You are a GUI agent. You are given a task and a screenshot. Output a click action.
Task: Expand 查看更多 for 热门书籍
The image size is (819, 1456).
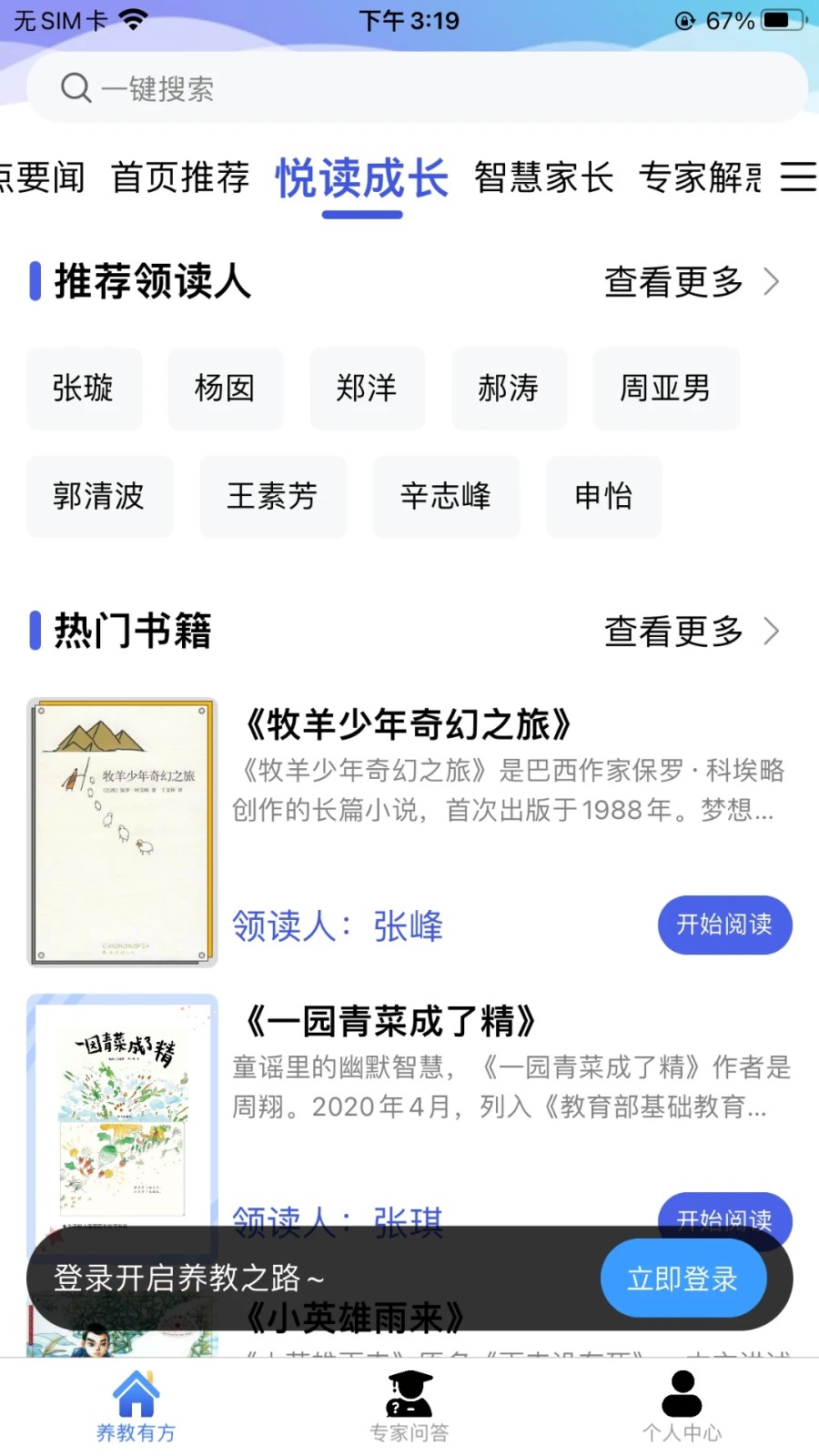(x=674, y=632)
